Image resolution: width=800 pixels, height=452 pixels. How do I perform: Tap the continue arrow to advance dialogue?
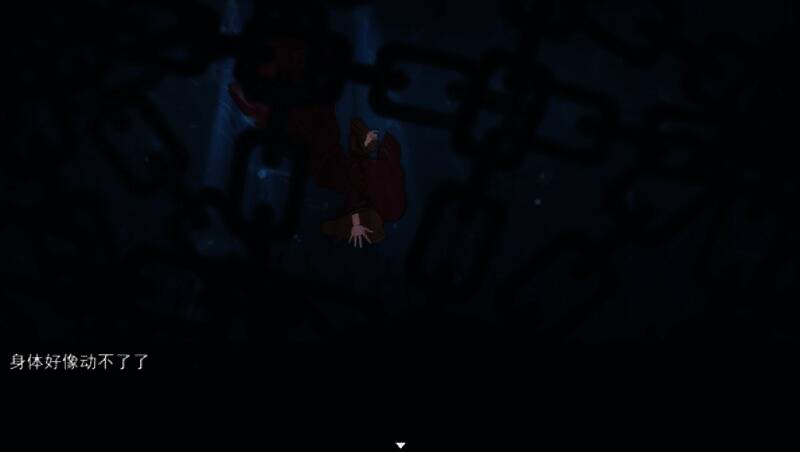pyautogui.click(x=400, y=445)
